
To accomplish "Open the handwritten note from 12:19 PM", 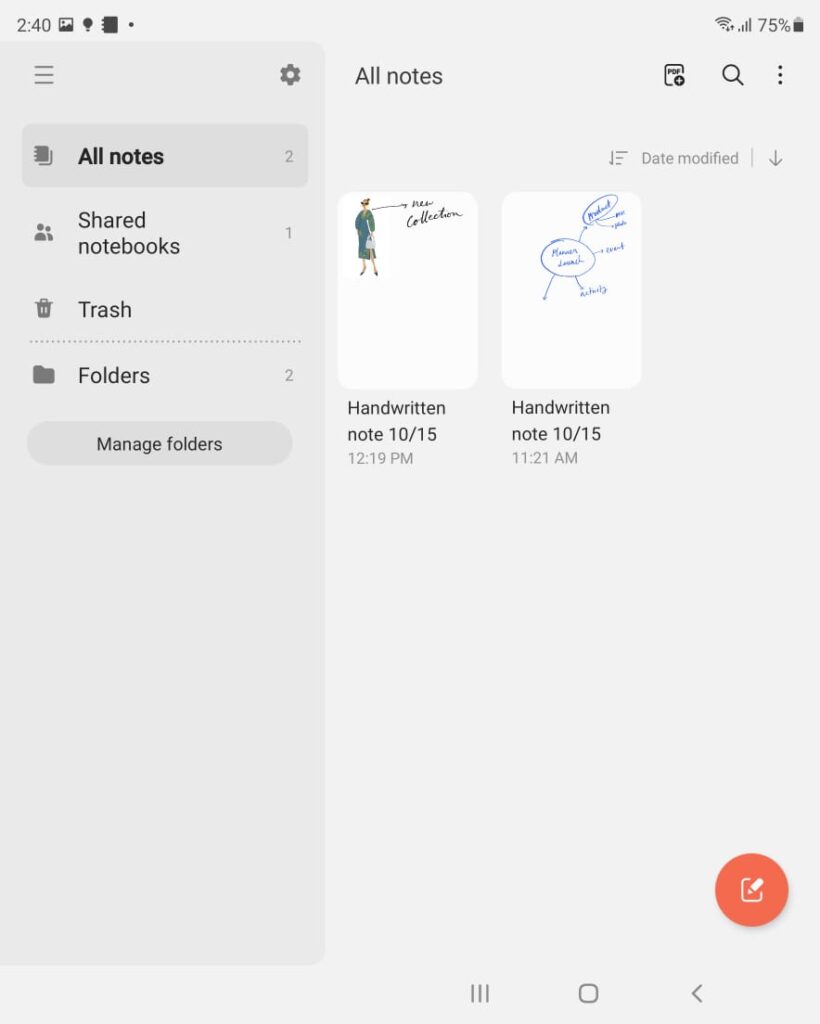I will (408, 290).
